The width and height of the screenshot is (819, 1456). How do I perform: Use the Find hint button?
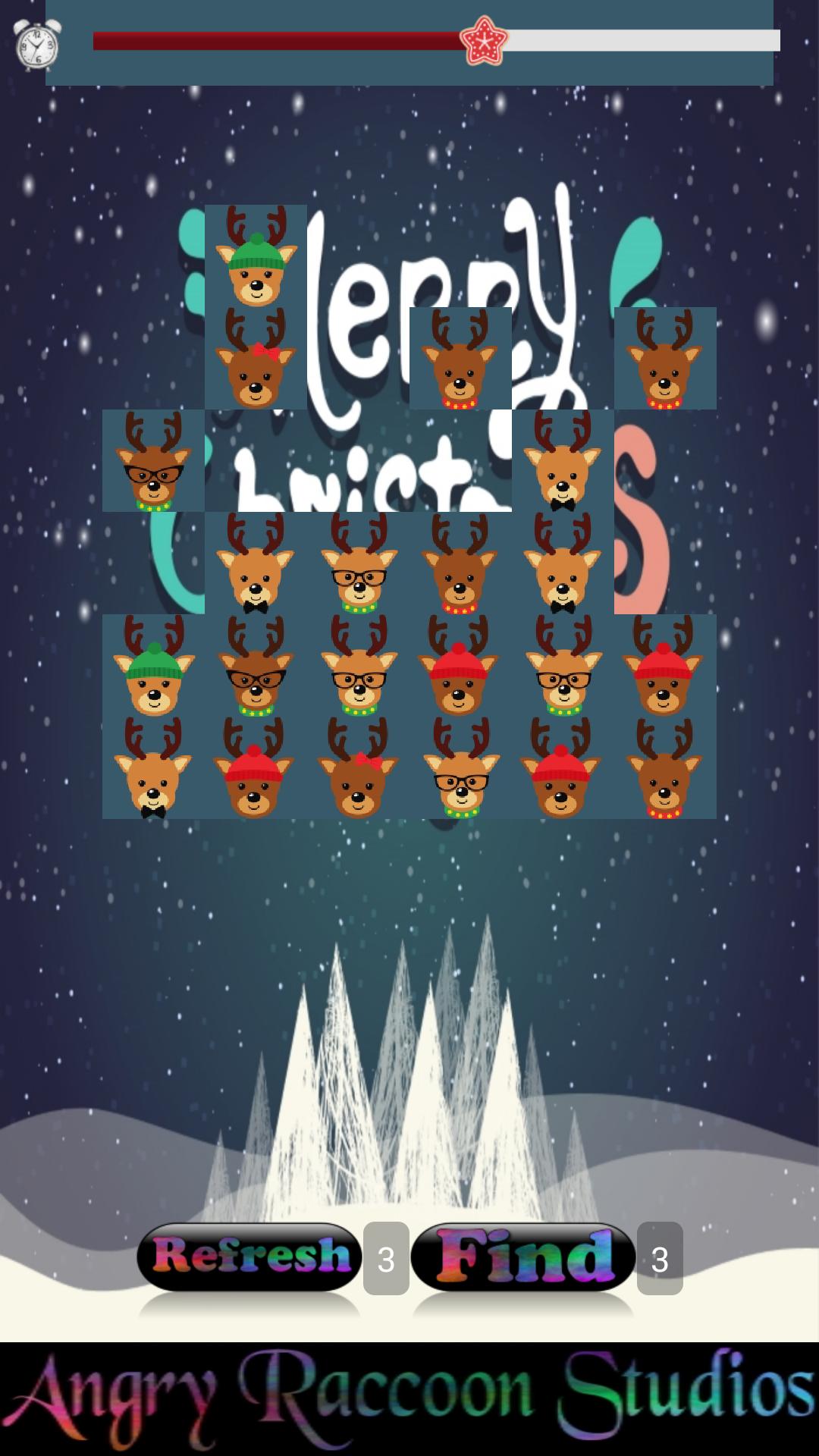(x=522, y=1257)
